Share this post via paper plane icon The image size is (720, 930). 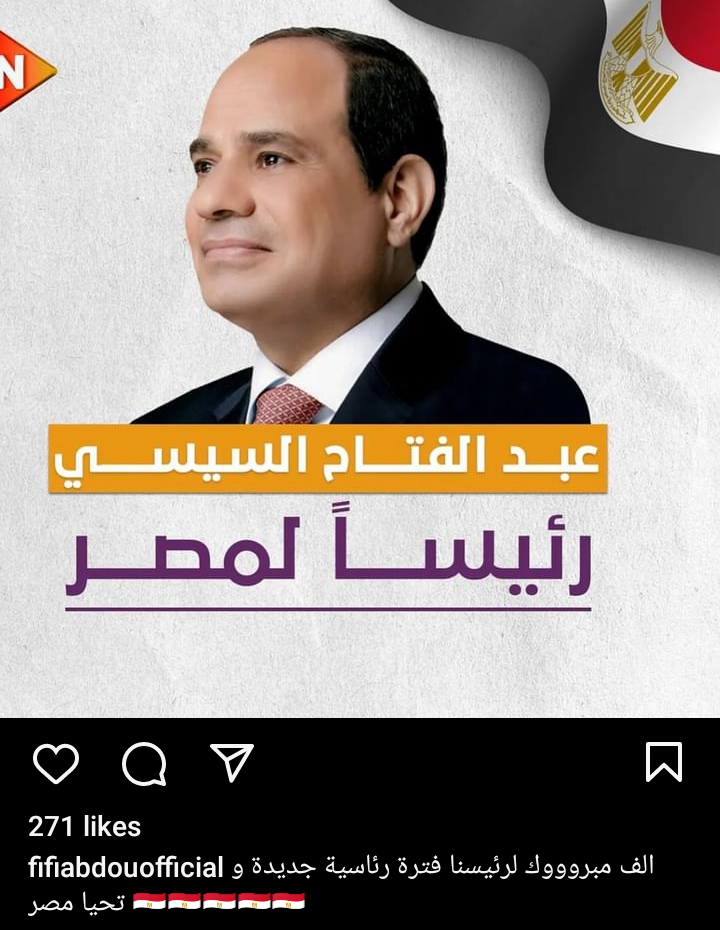click(x=232, y=763)
